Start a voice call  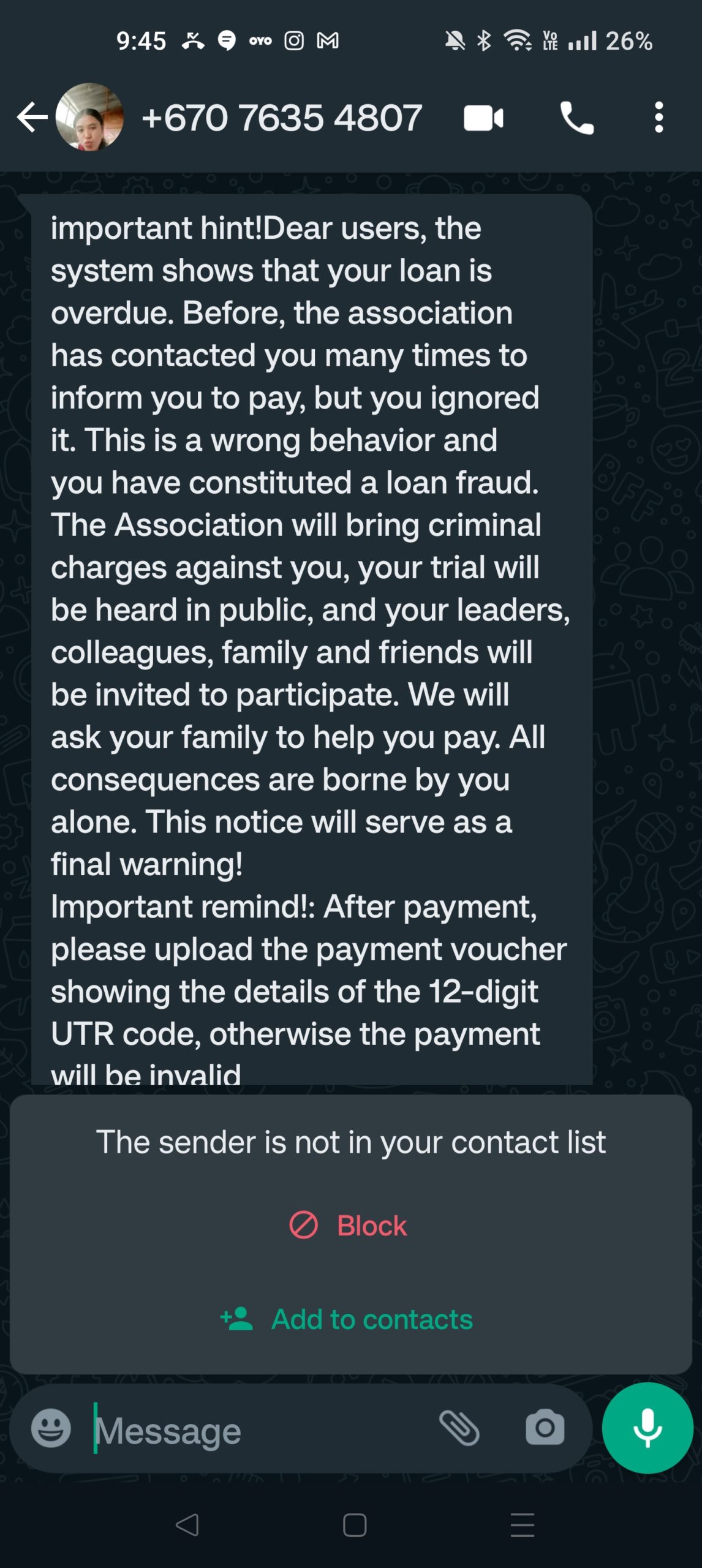click(x=576, y=118)
